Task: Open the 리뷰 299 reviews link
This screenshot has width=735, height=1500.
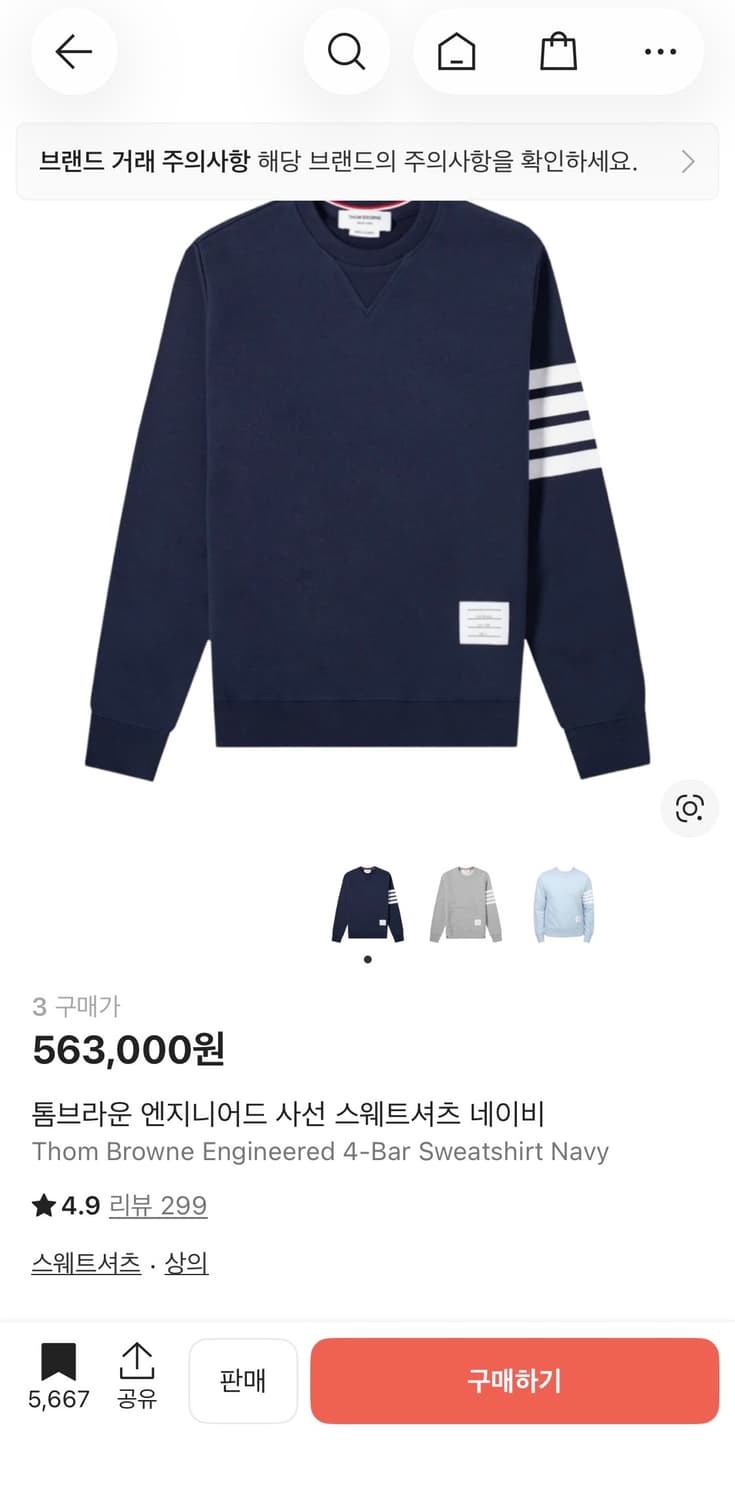Action: (158, 1206)
